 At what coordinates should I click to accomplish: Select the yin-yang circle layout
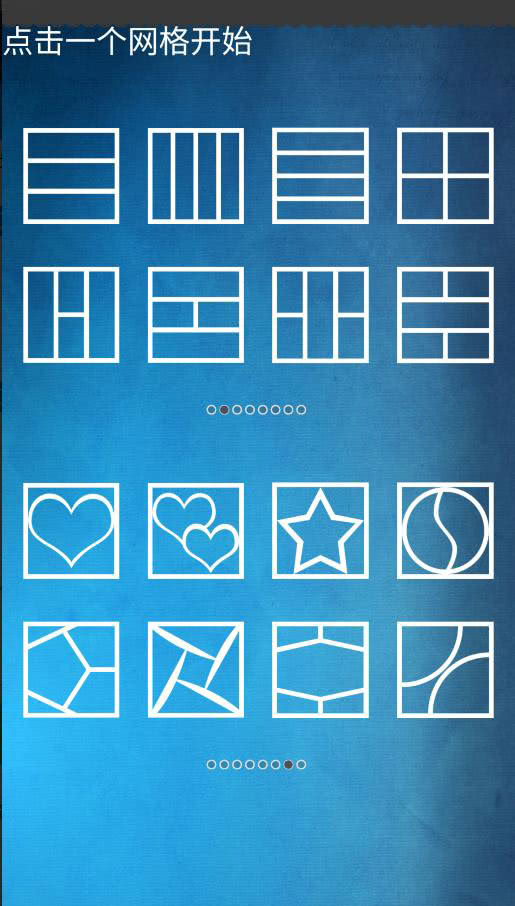445,530
